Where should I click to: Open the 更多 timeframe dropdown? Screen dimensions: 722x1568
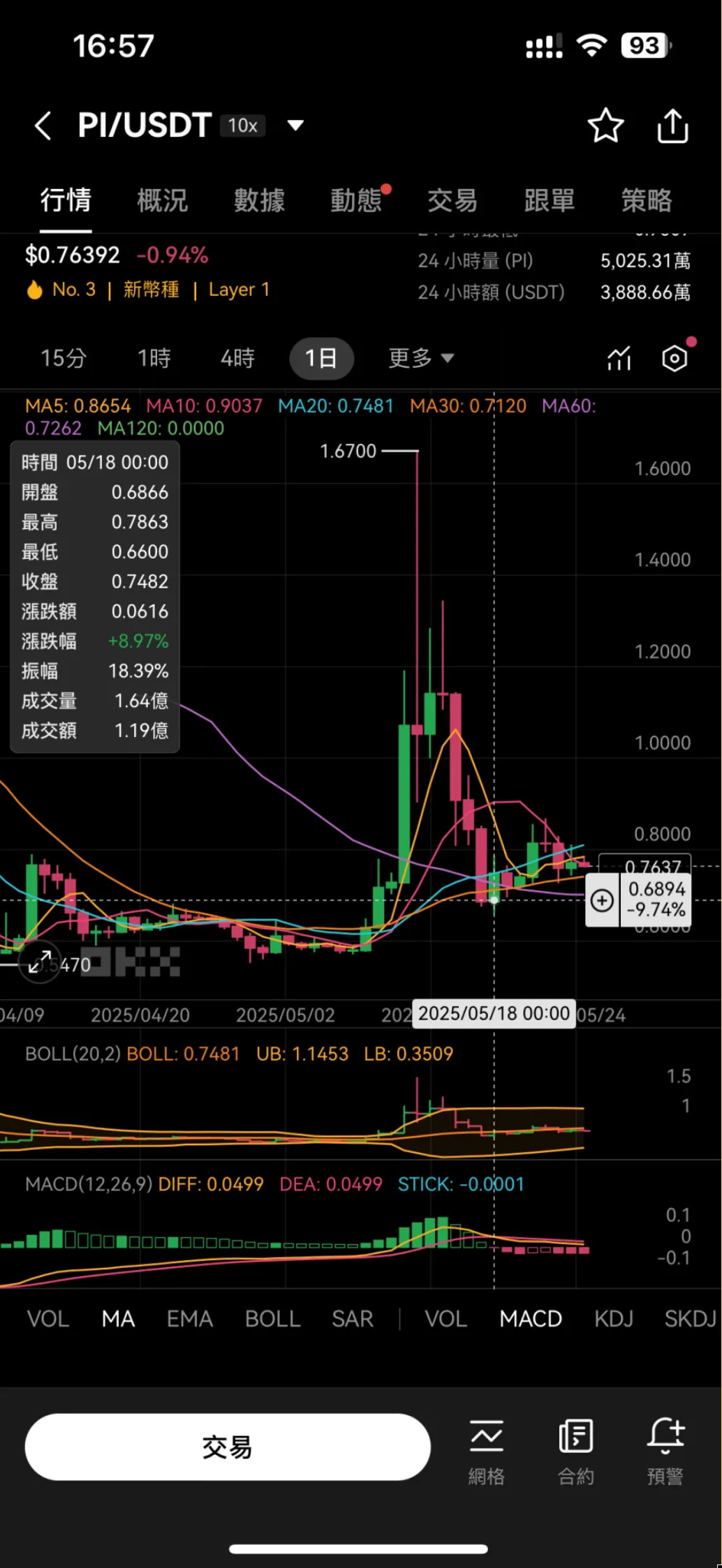[x=419, y=358]
